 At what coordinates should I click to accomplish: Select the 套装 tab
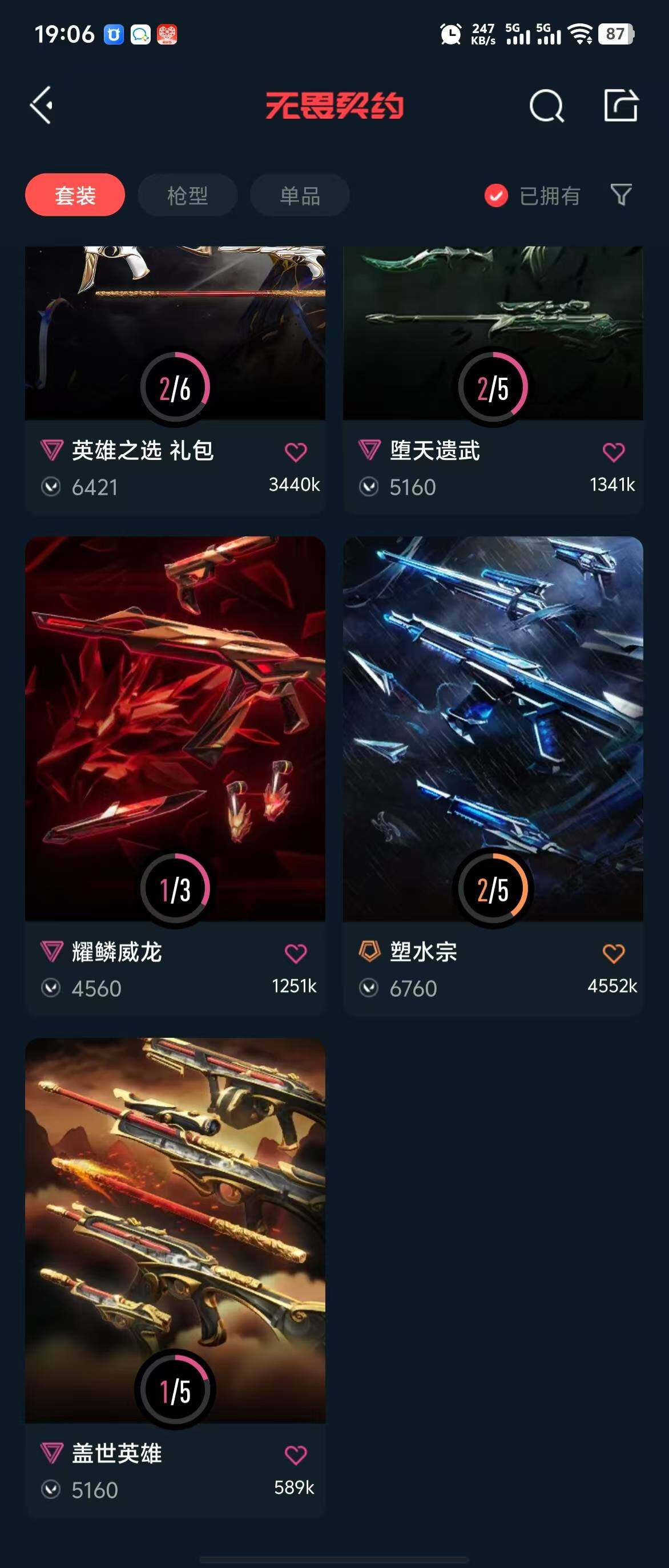75,195
